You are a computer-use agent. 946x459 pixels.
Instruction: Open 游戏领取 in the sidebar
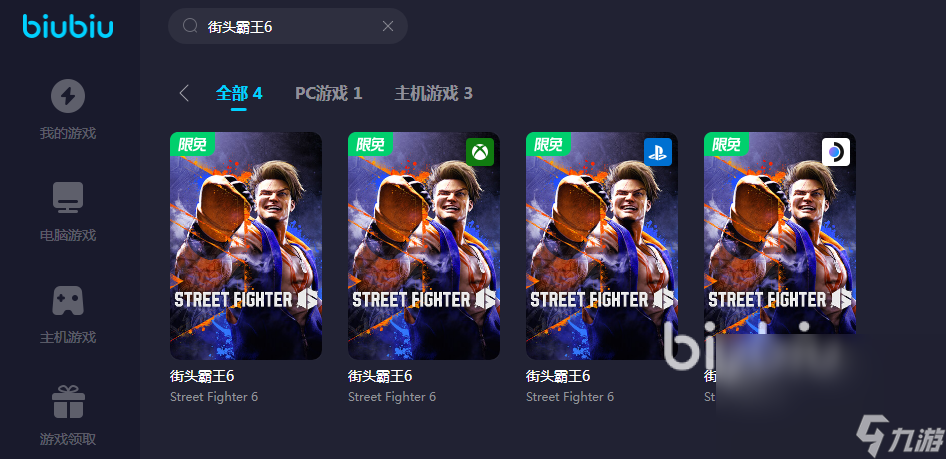[68, 416]
